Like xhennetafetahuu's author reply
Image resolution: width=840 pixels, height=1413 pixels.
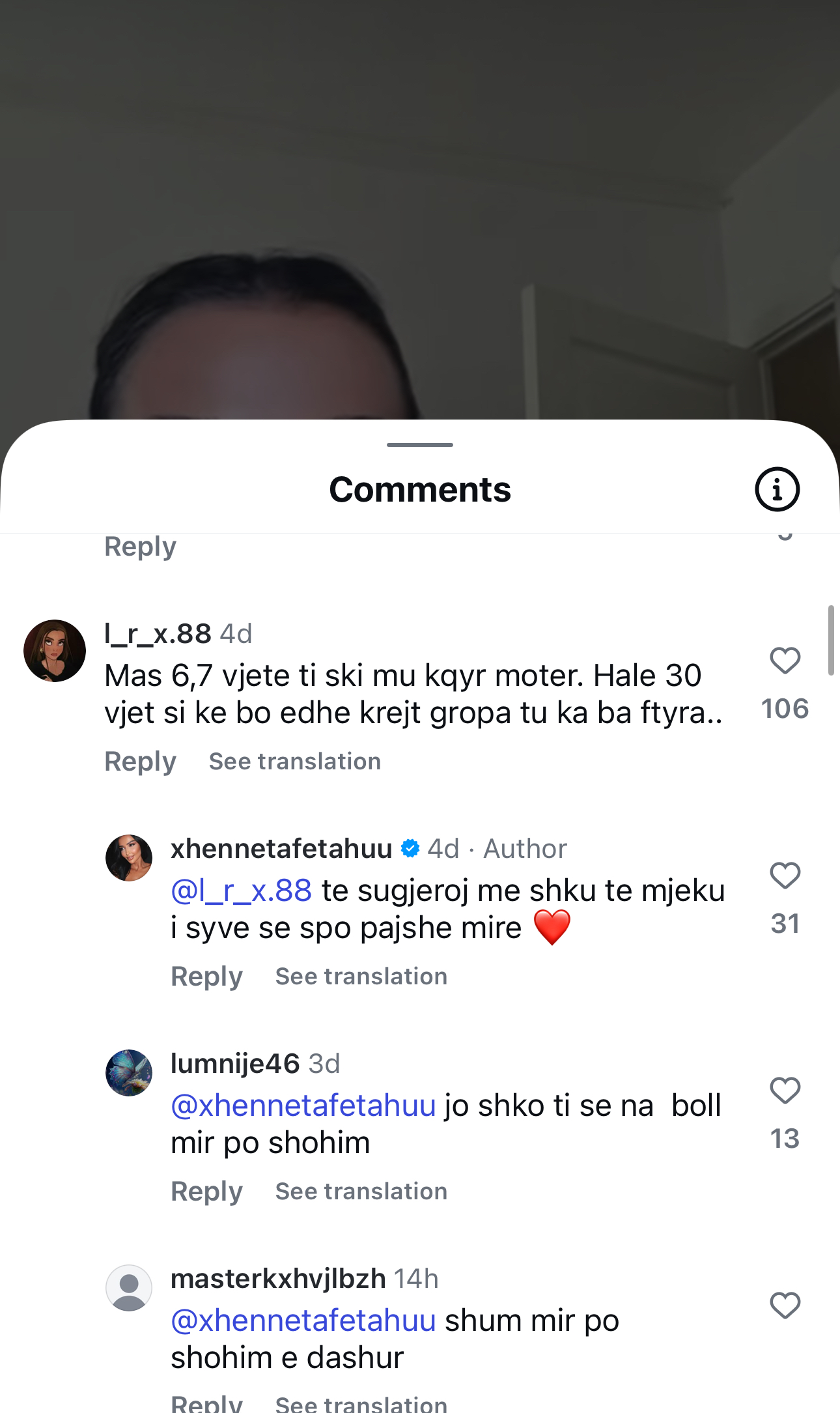[785, 876]
